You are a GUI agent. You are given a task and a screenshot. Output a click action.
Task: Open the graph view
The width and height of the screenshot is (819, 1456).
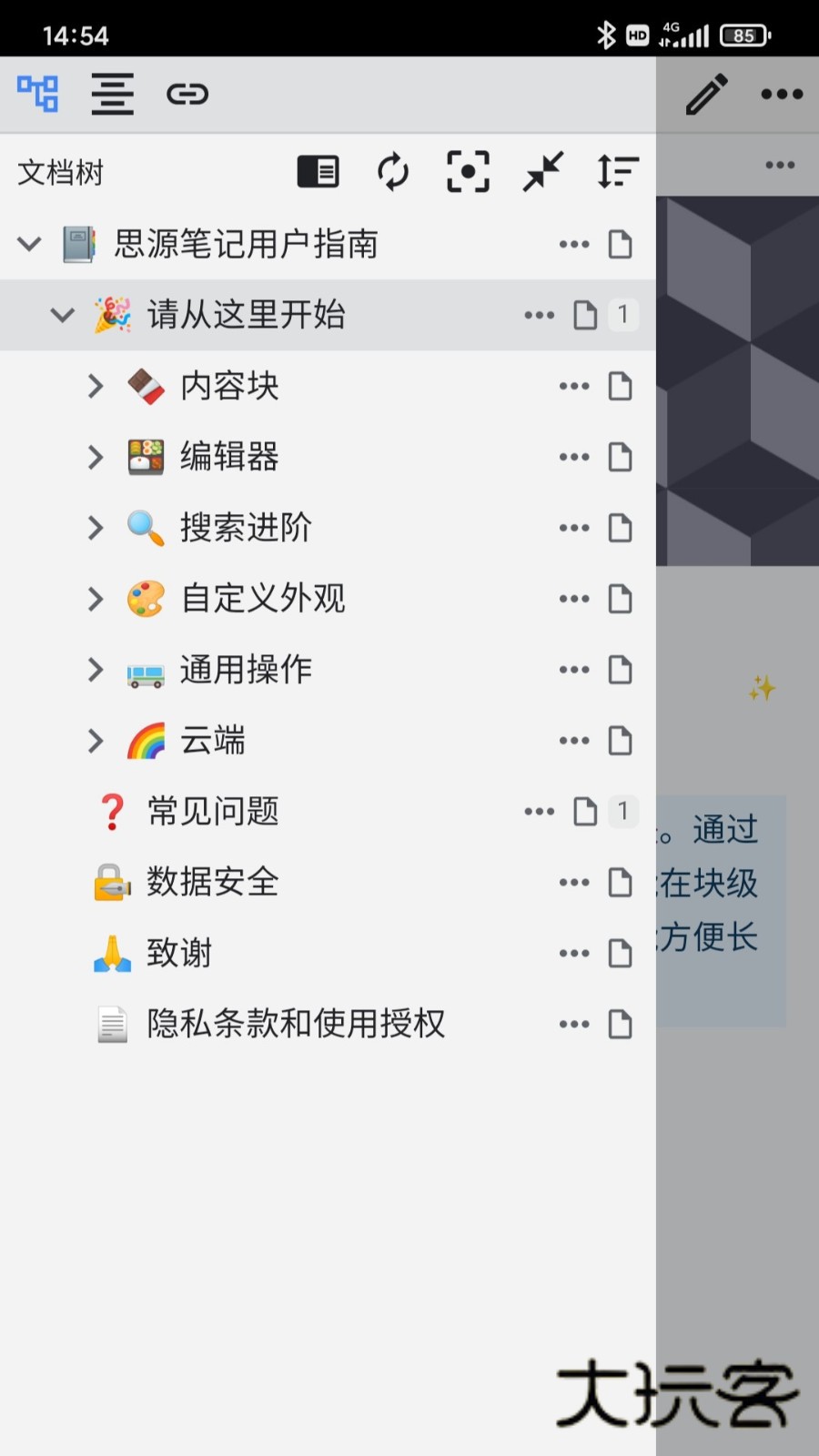click(x=36, y=93)
